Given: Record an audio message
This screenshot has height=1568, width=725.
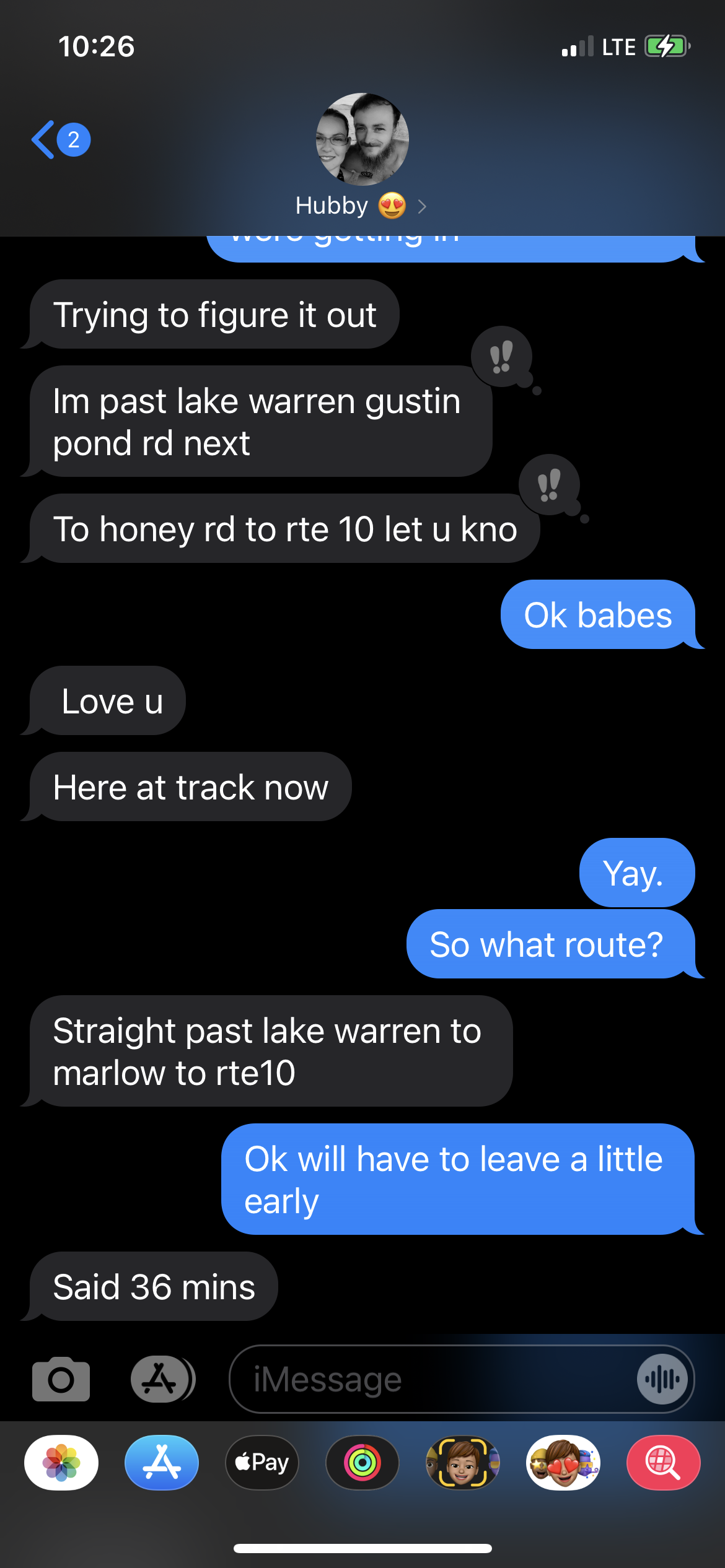Looking at the screenshot, I should click(x=662, y=1379).
